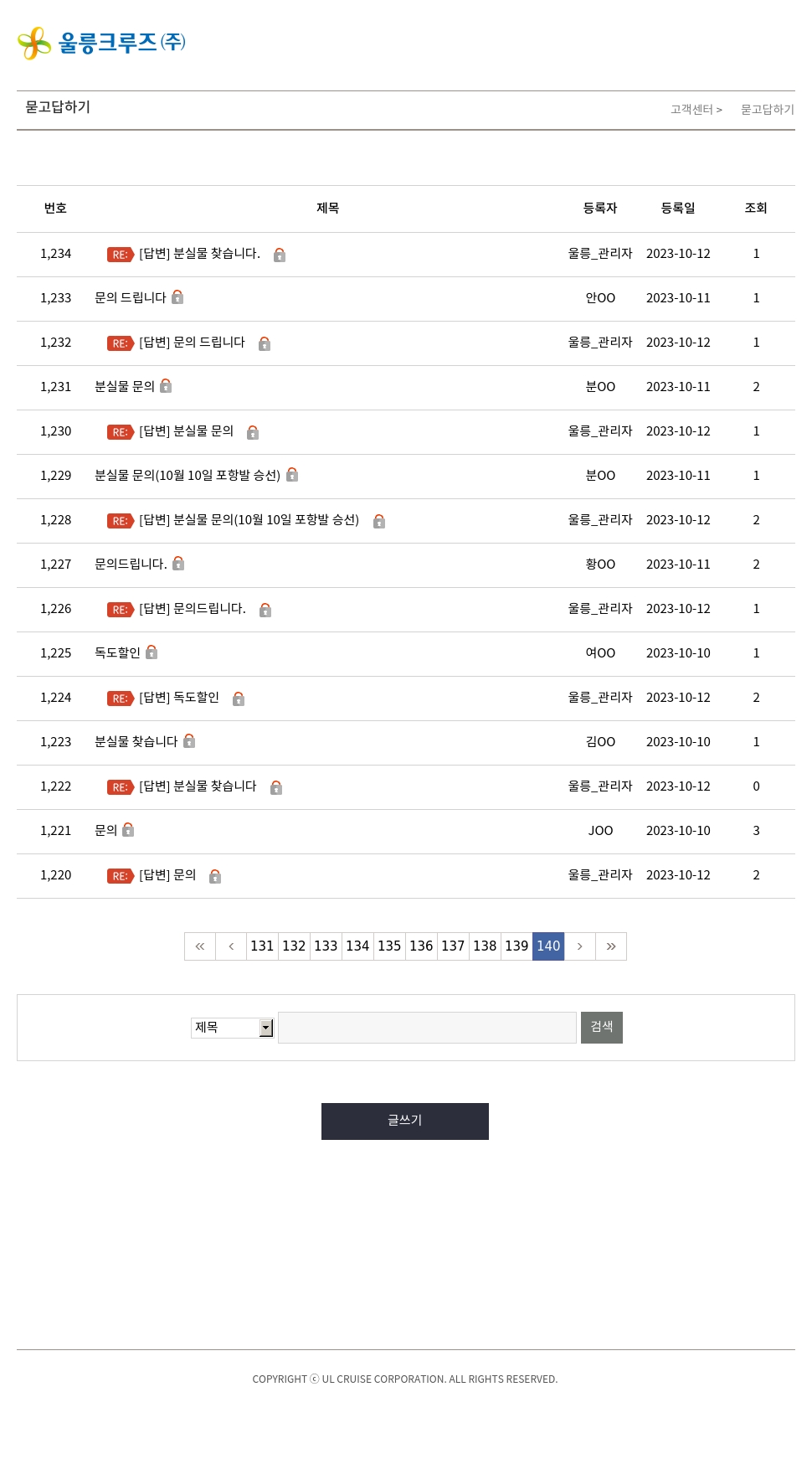812x1459 pixels.
Task: Focus the search keyword field
Action: click(x=427, y=1028)
